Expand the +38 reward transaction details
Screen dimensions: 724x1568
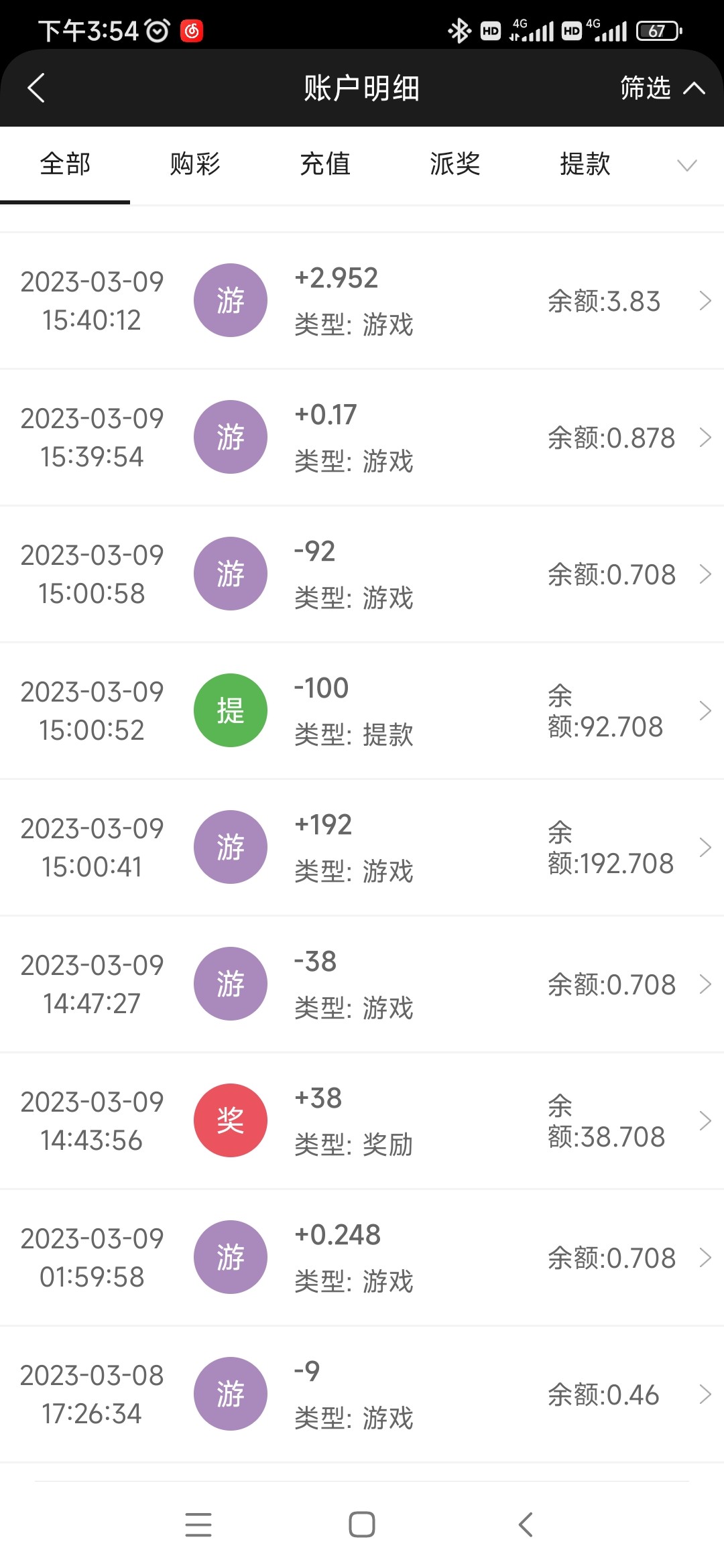[x=706, y=1120]
